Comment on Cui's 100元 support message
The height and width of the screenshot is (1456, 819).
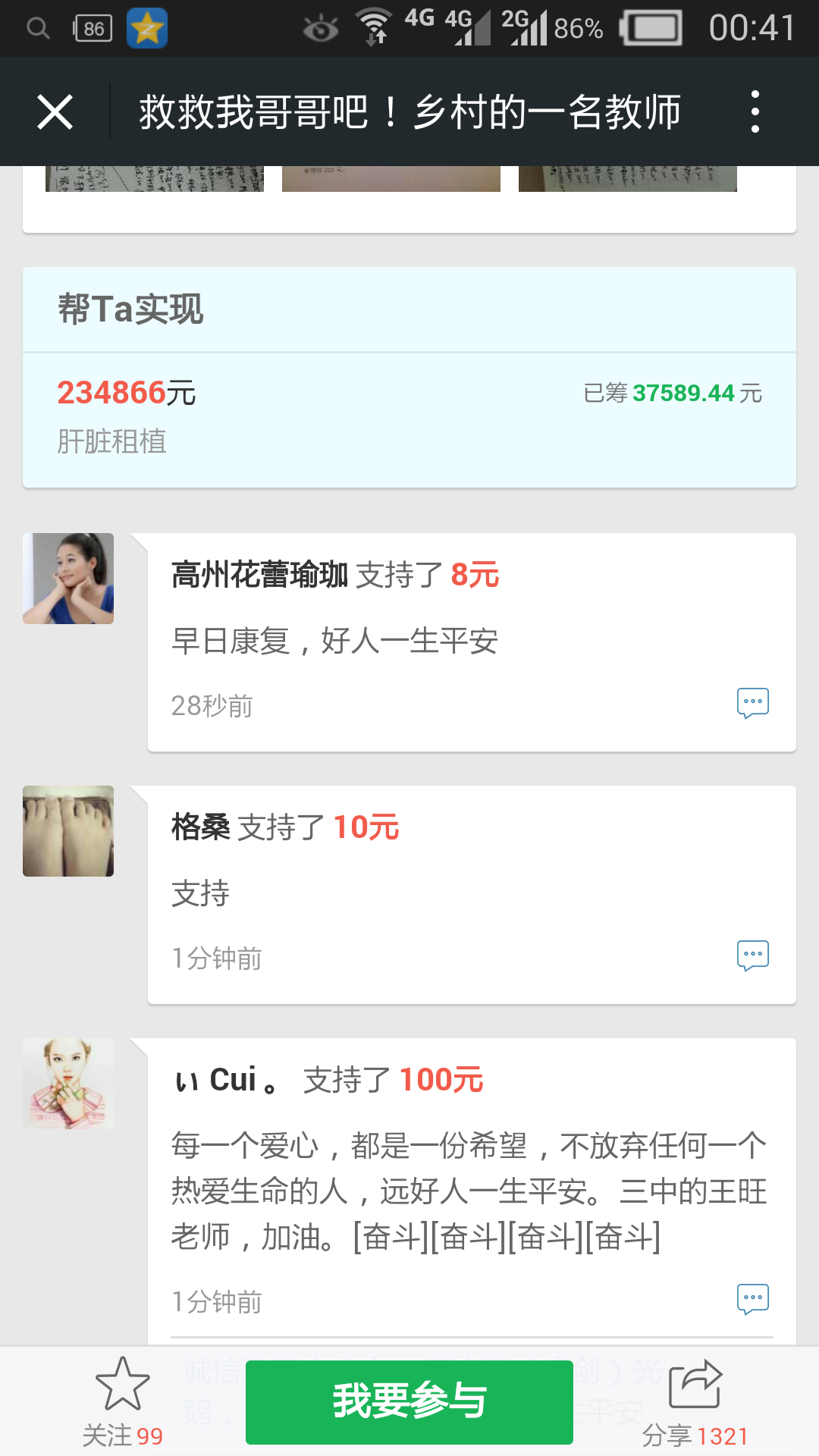coord(753,1299)
